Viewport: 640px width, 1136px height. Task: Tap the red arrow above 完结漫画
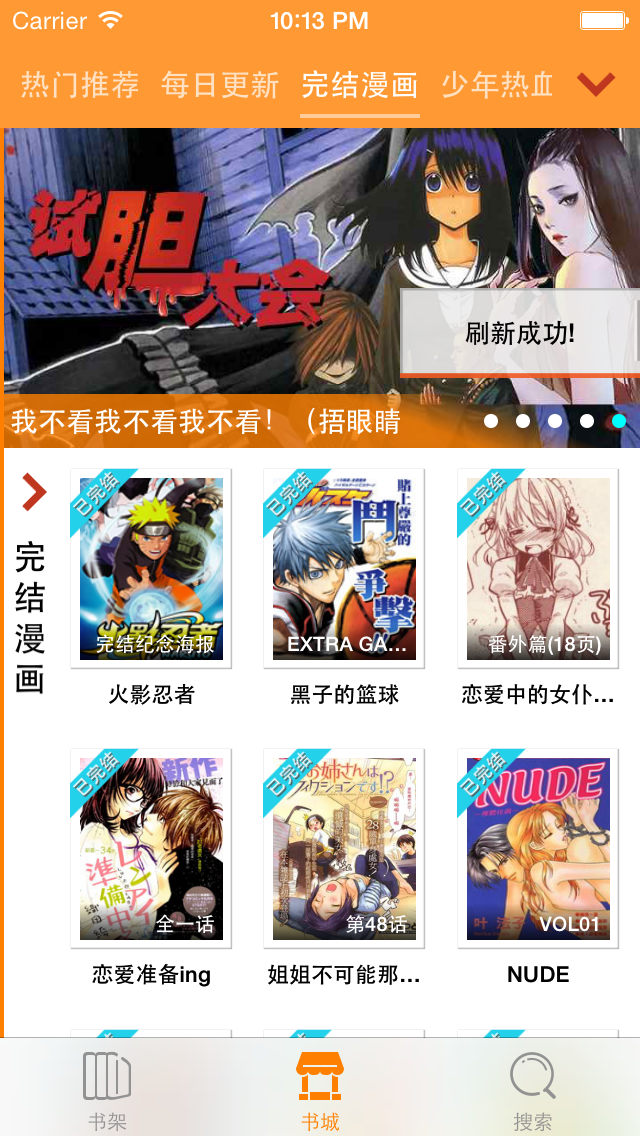[34, 491]
